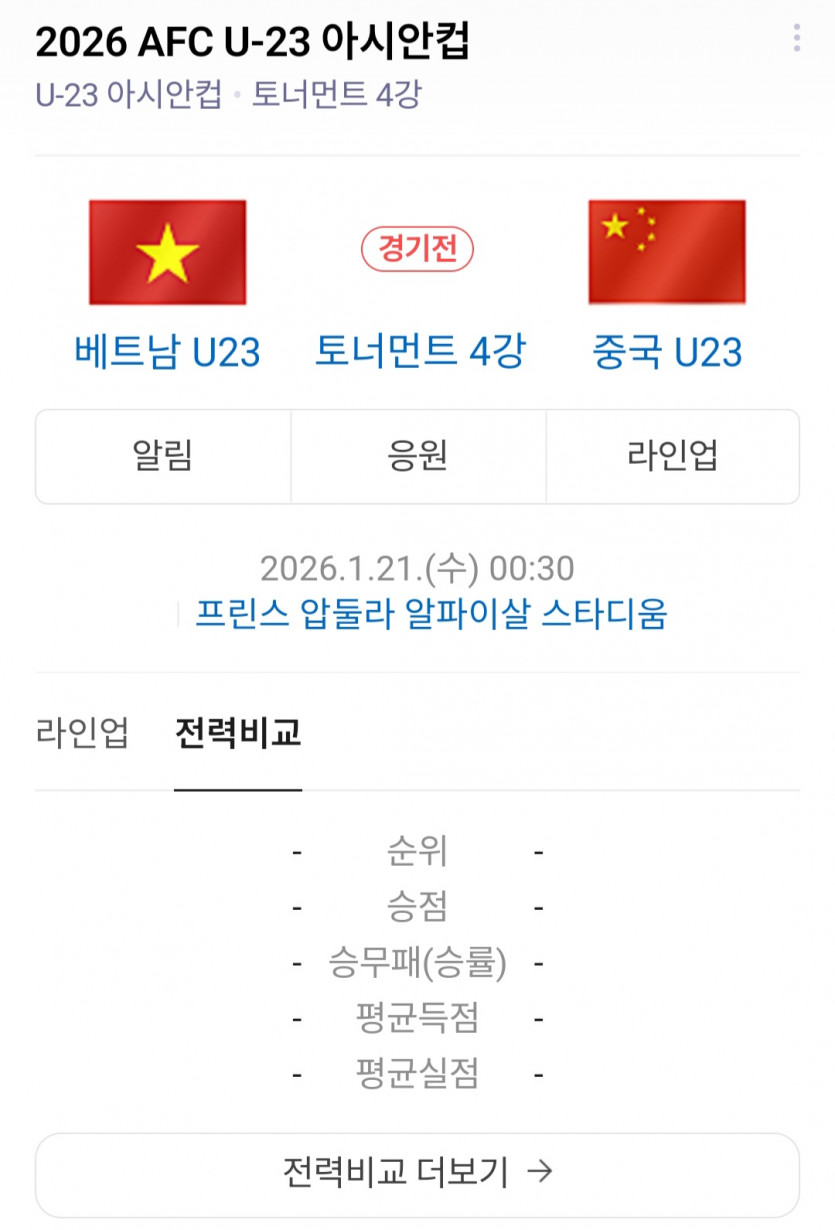This screenshot has width=835, height=1230.
Task: Open the 중국 U23 team page
Action: tap(667, 352)
